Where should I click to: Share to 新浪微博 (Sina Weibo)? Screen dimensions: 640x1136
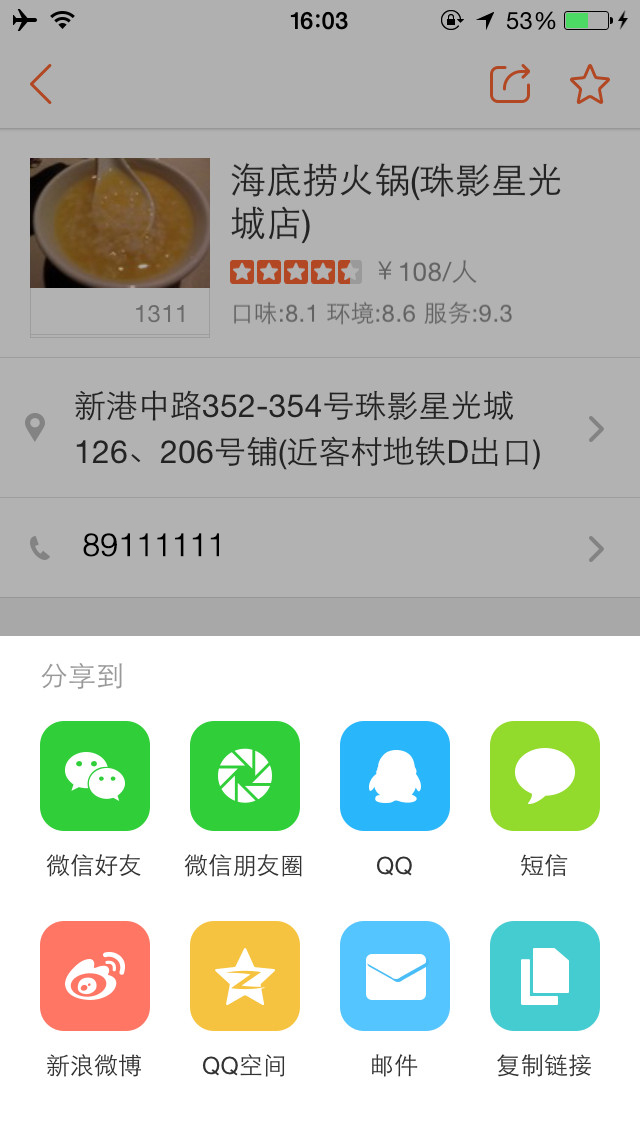coord(95,976)
